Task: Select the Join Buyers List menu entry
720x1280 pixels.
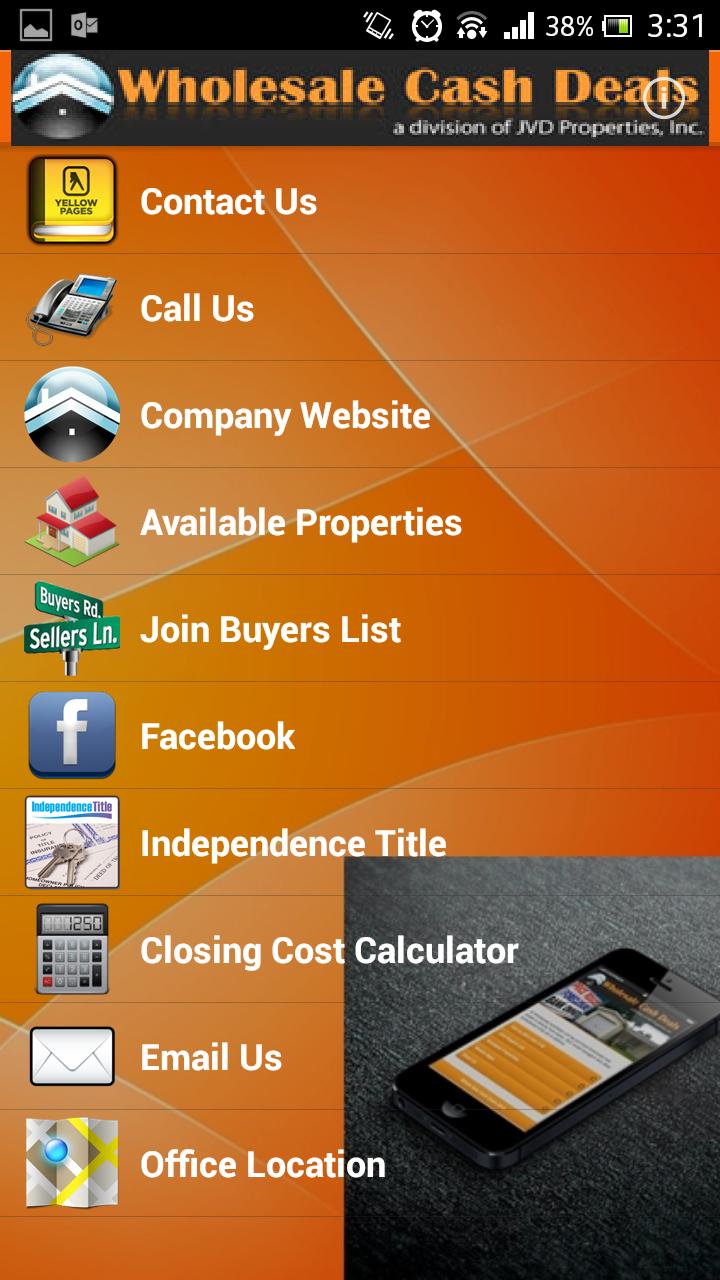Action: pos(271,628)
